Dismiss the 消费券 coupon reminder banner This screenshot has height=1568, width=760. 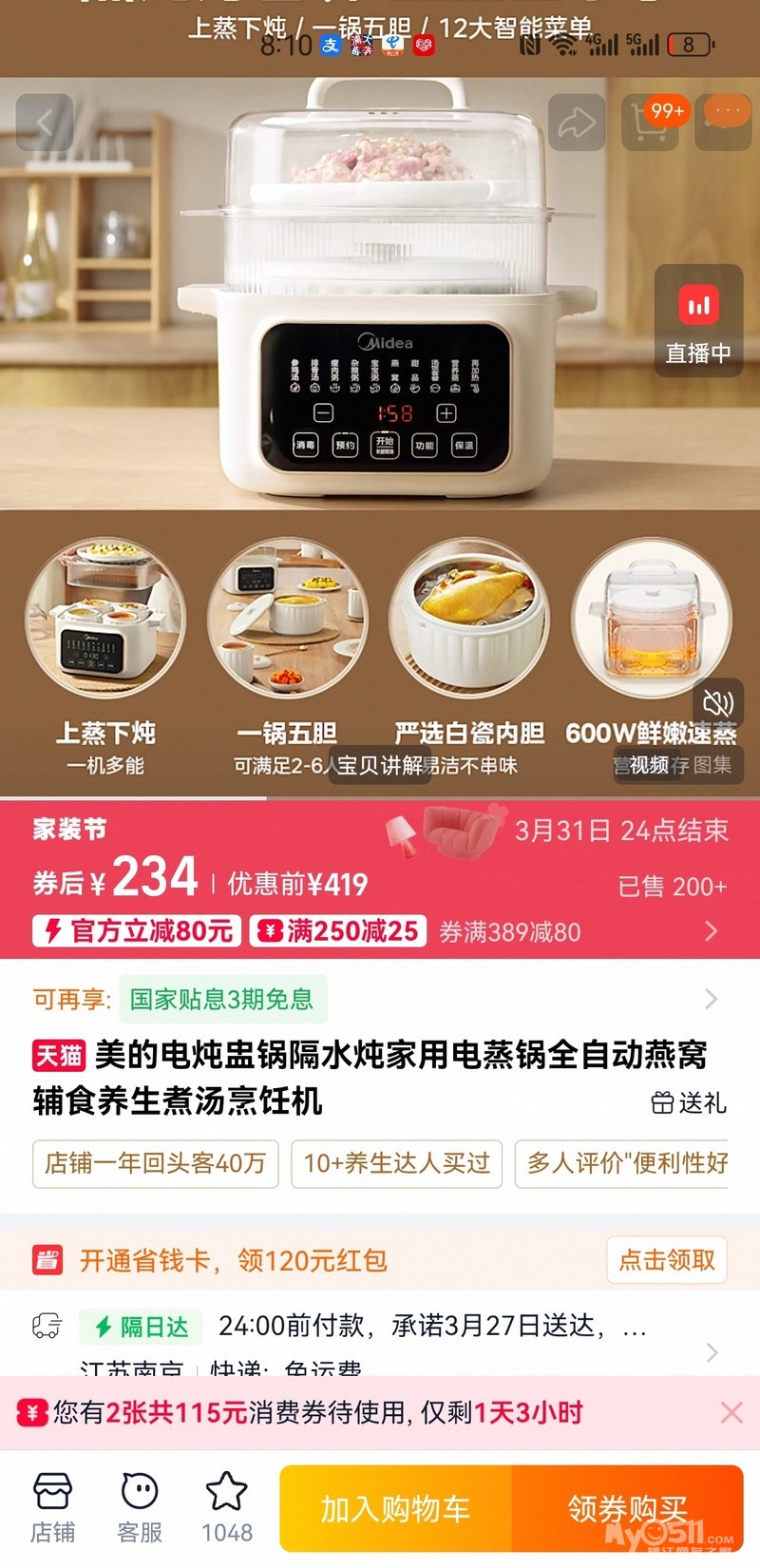click(731, 1412)
